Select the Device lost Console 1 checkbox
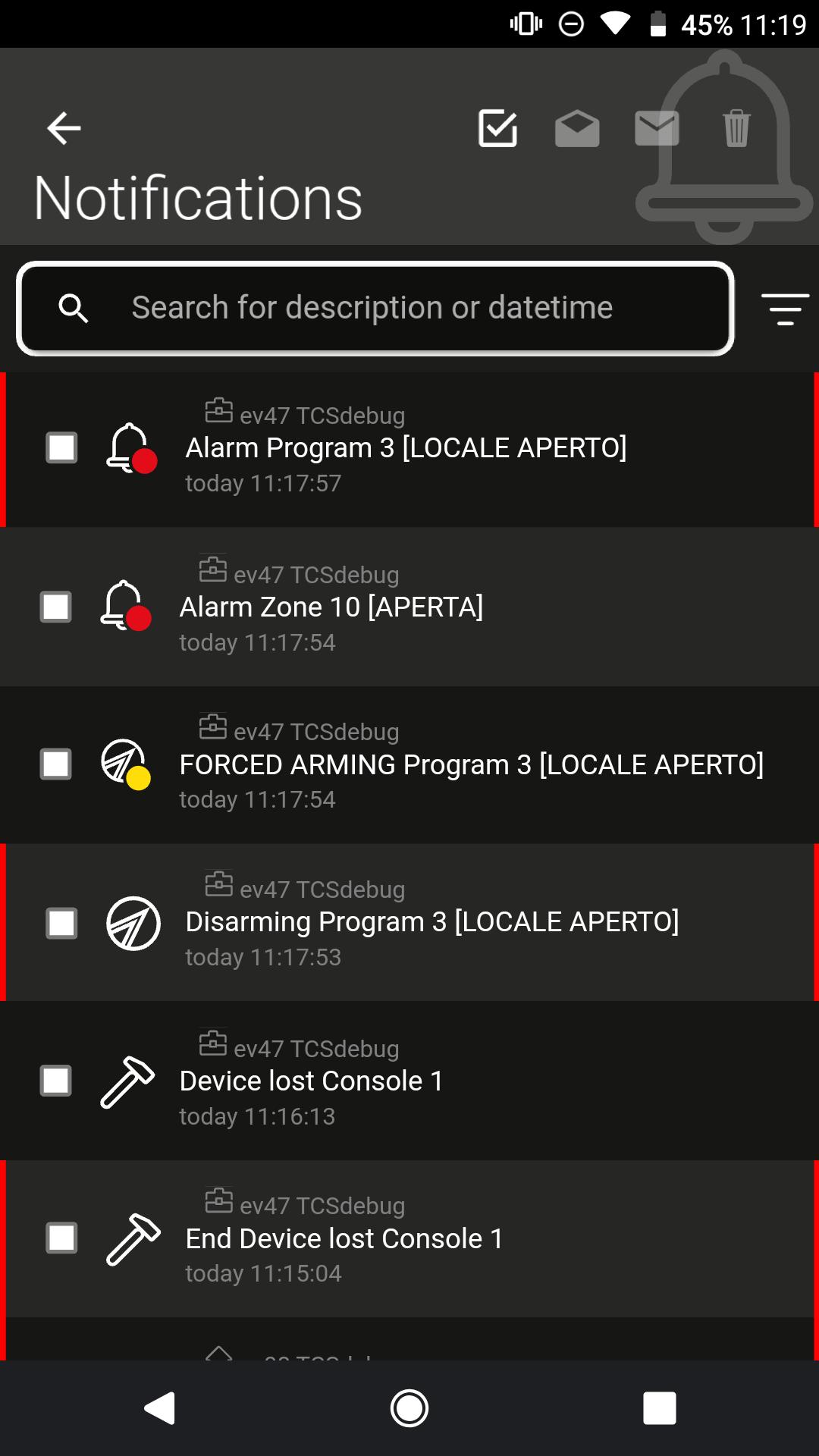Image resolution: width=819 pixels, height=1456 pixels. (55, 1081)
